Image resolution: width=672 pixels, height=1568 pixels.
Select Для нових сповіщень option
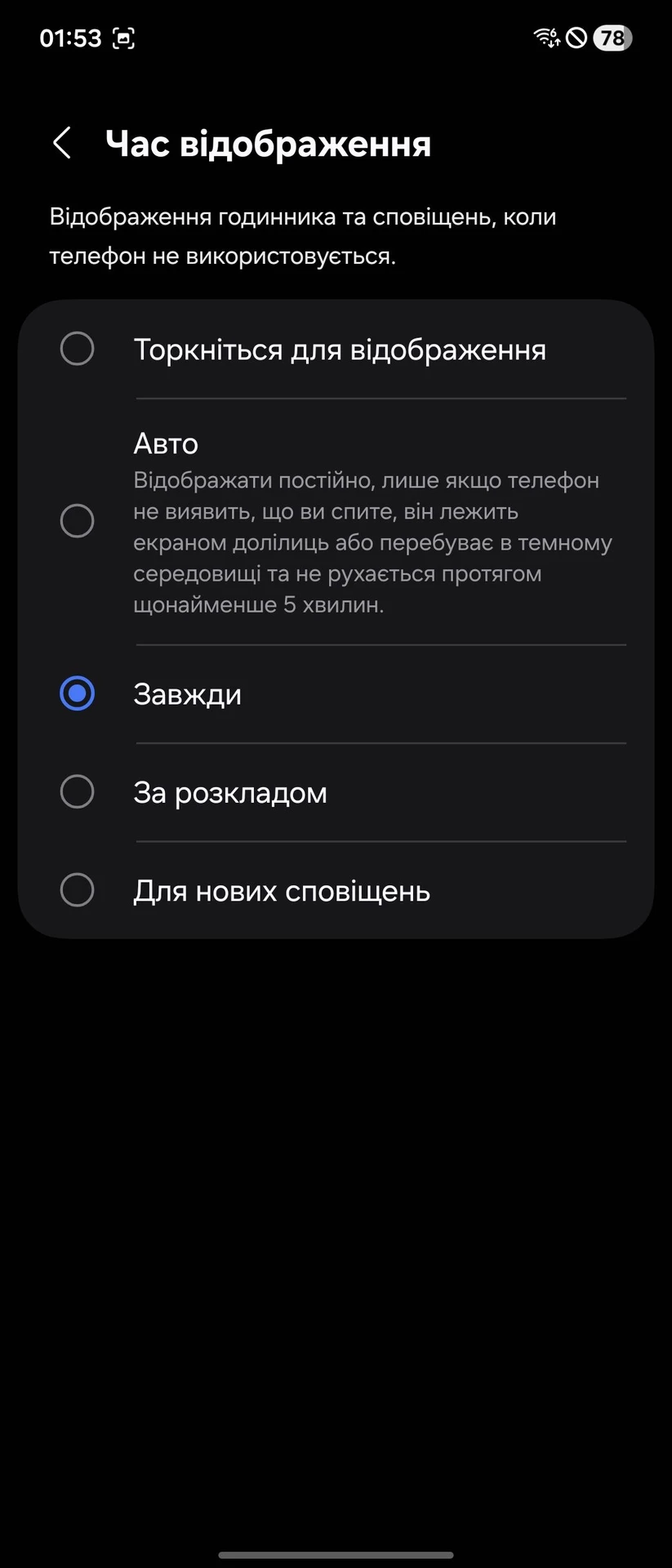click(78, 890)
